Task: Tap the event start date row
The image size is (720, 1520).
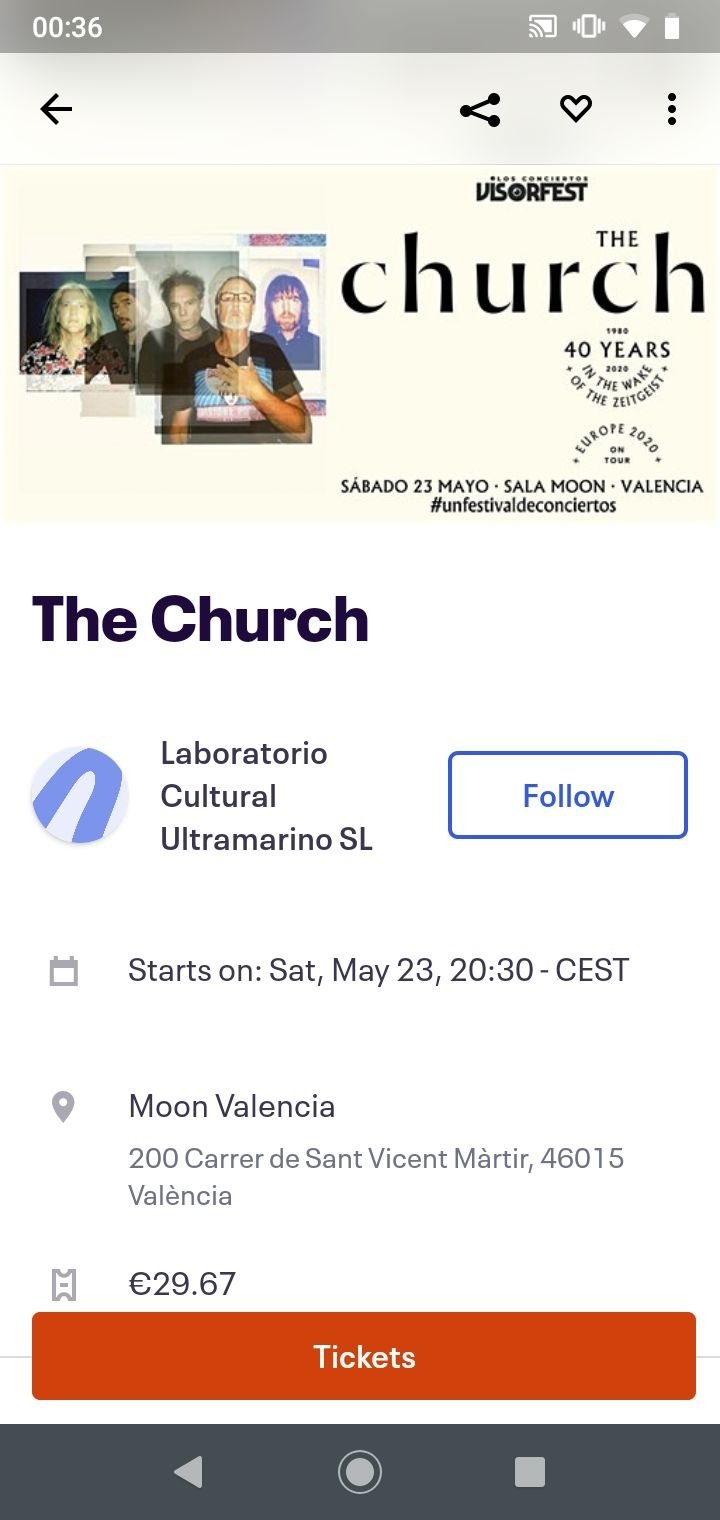Action: [x=360, y=970]
